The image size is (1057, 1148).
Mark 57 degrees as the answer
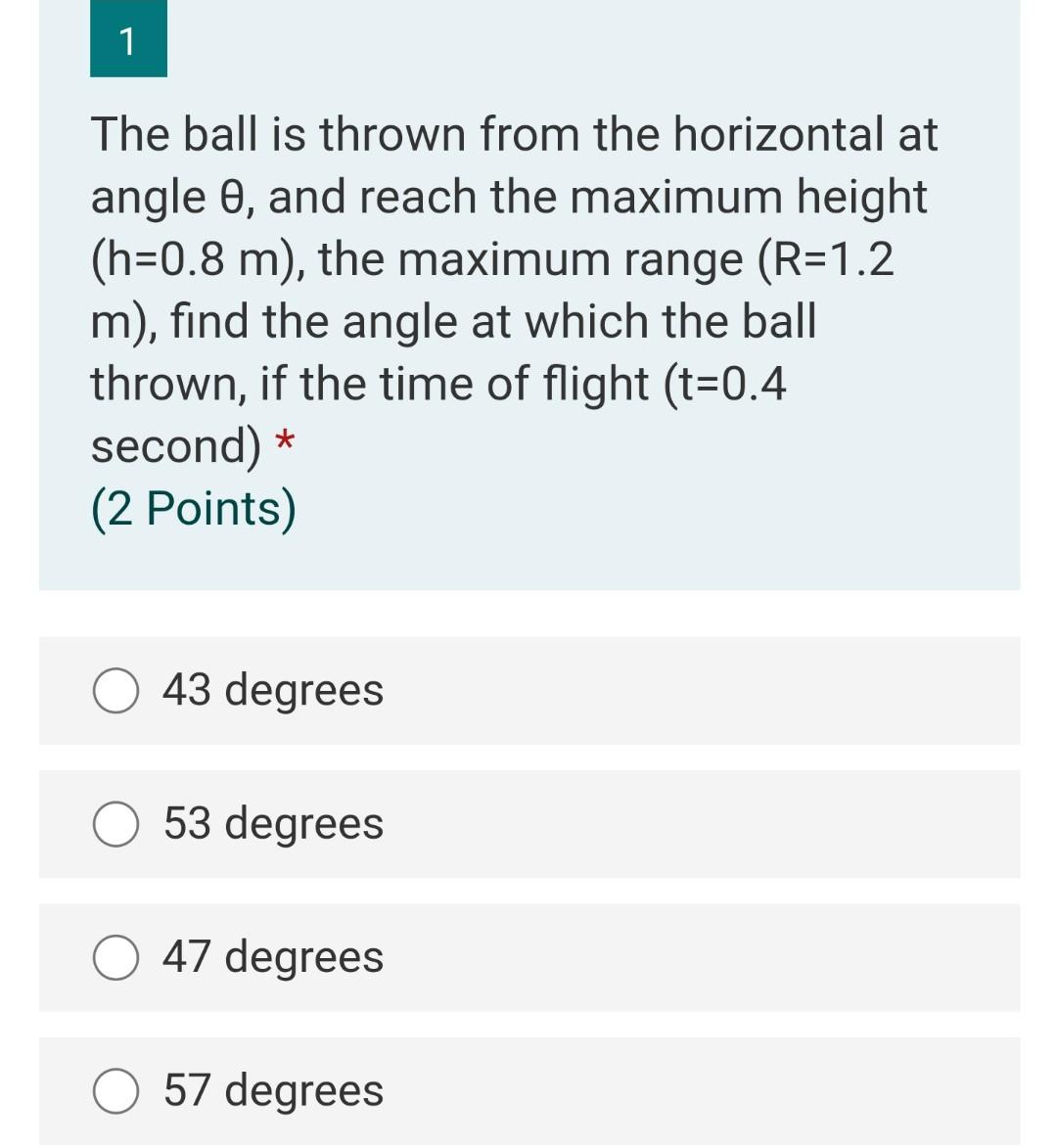[x=115, y=1090]
